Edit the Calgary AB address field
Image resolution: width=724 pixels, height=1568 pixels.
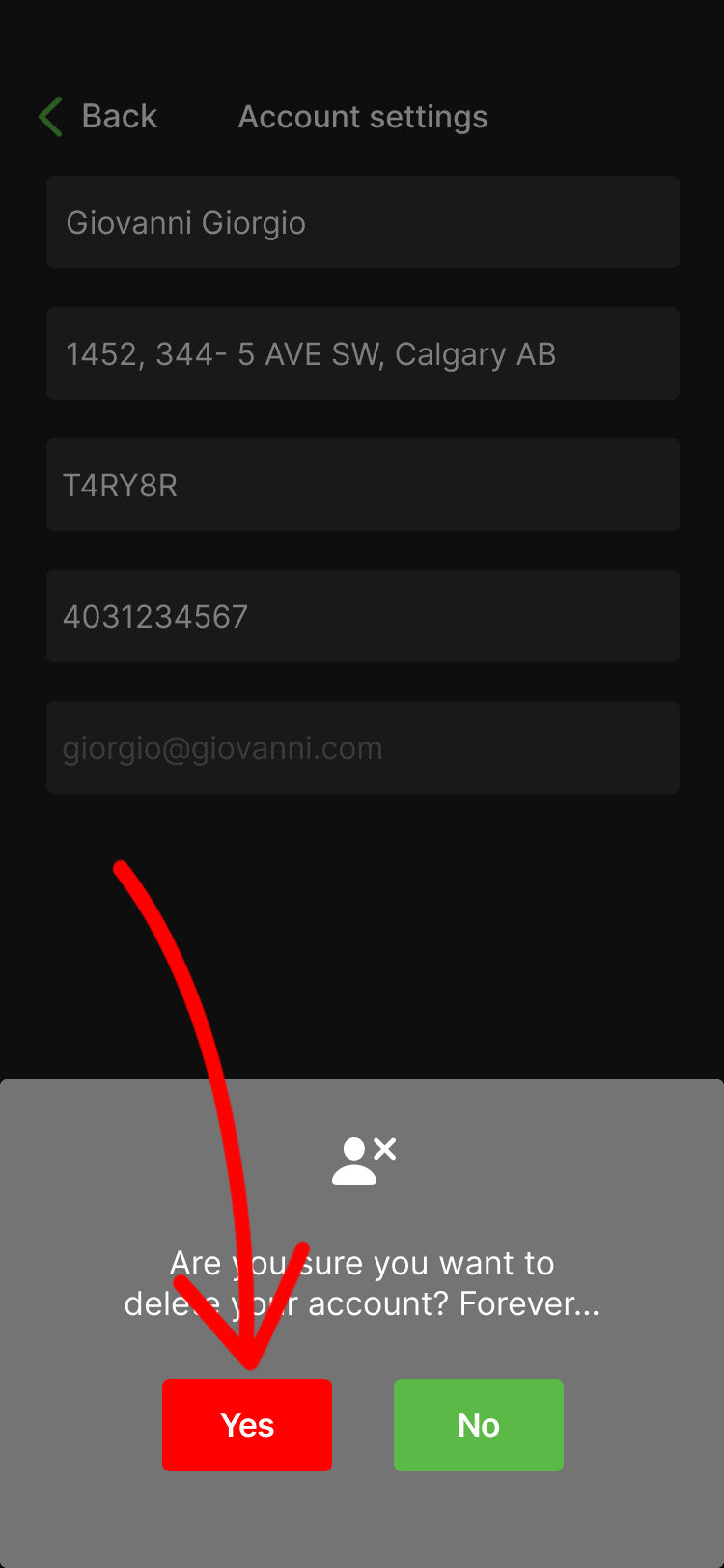pyautogui.click(x=363, y=353)
